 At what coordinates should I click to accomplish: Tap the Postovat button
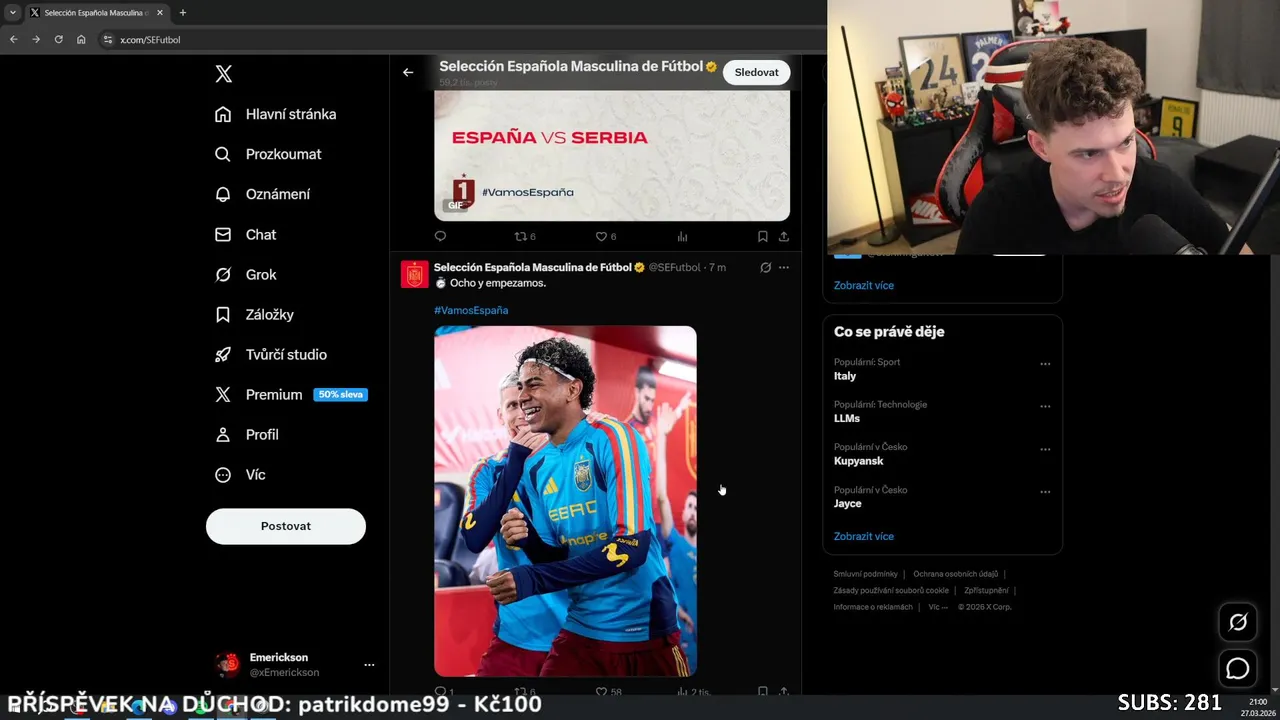point(286,526)
